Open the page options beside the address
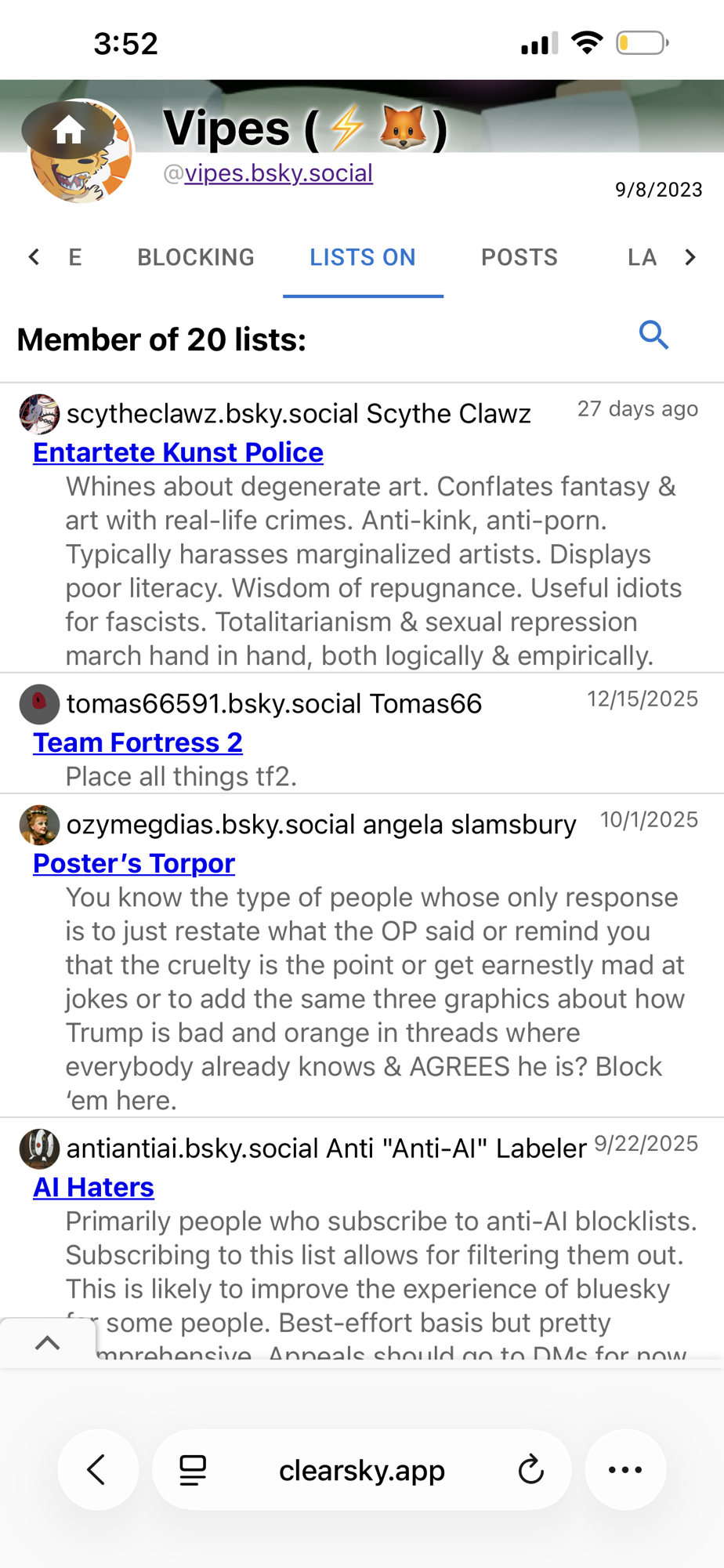The width and height of the screenshot is (724, 1568). pos(193,1470)
